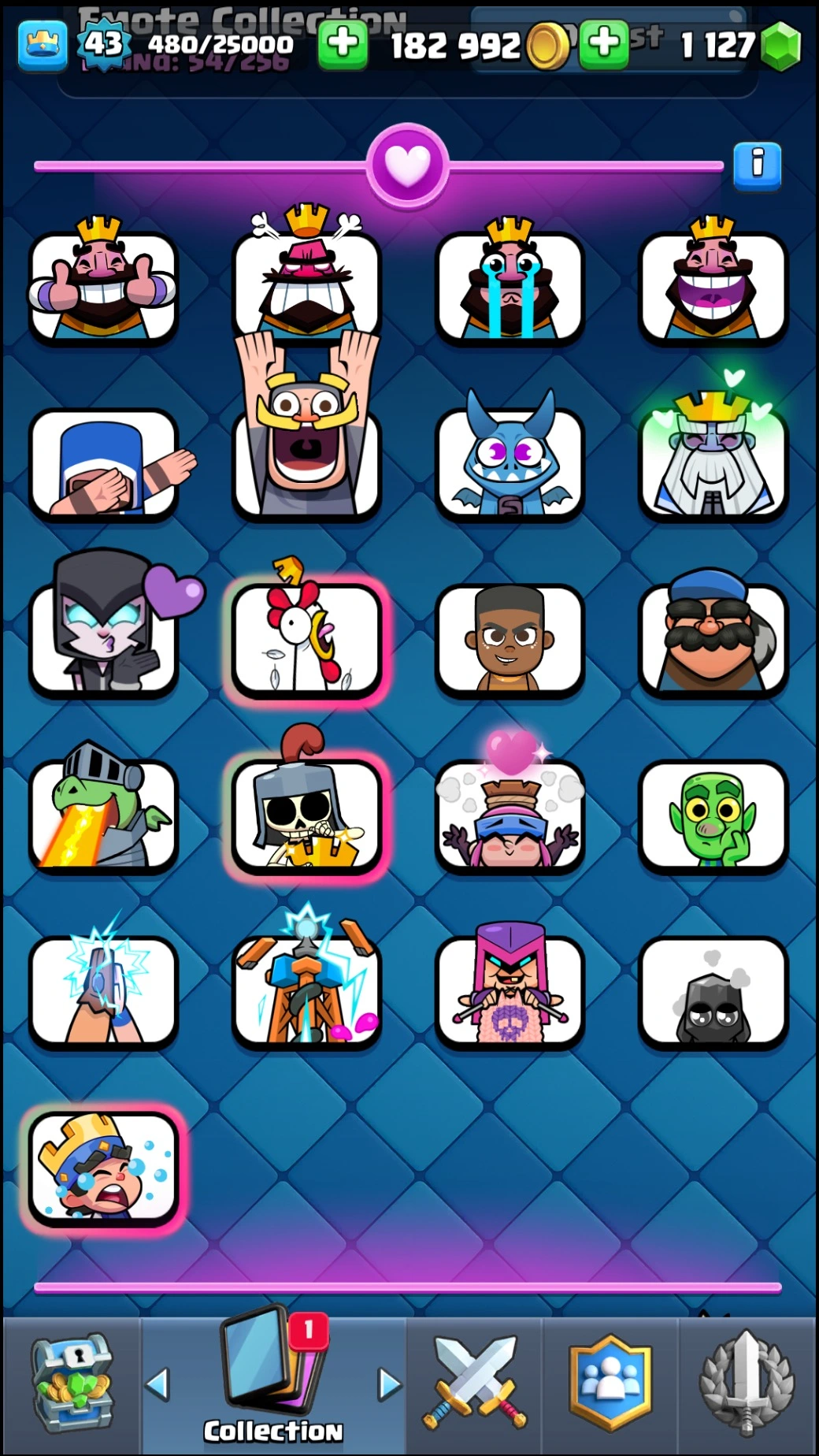819x1456 pixels.
Task: Pick the blue minion emote
Action: 510,462
